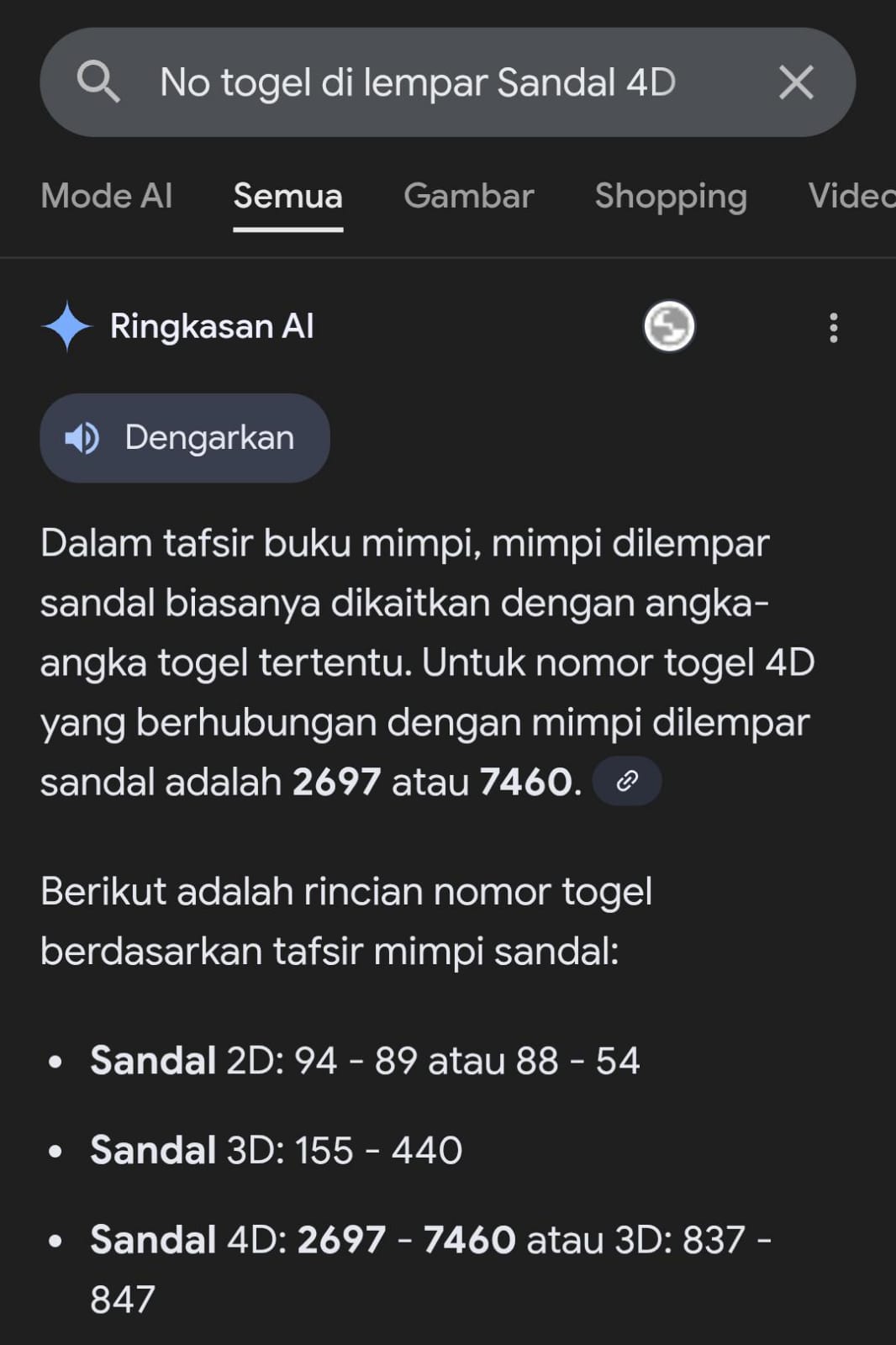Go to the Shopping tab

pyautogui.click(x=671, y=196)
